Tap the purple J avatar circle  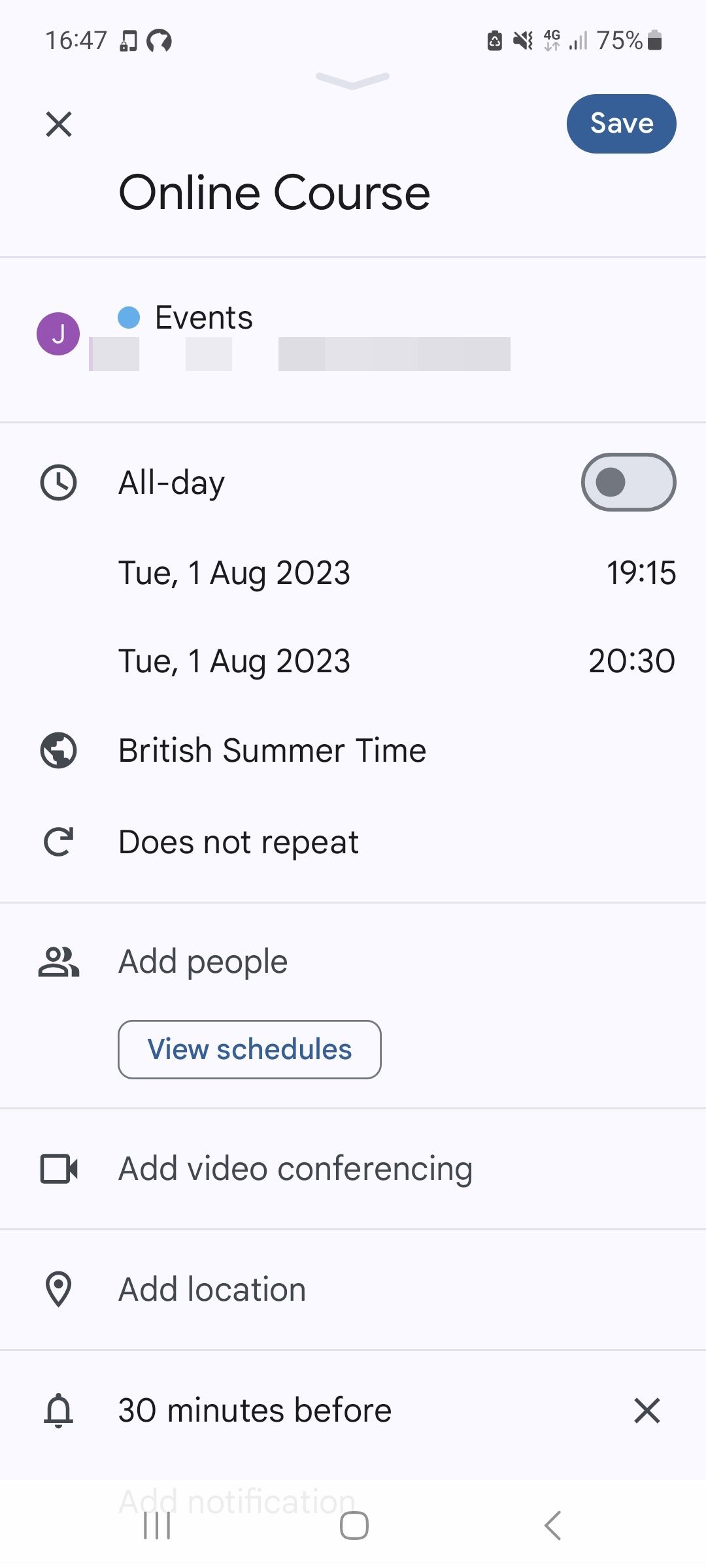[59, 333]
